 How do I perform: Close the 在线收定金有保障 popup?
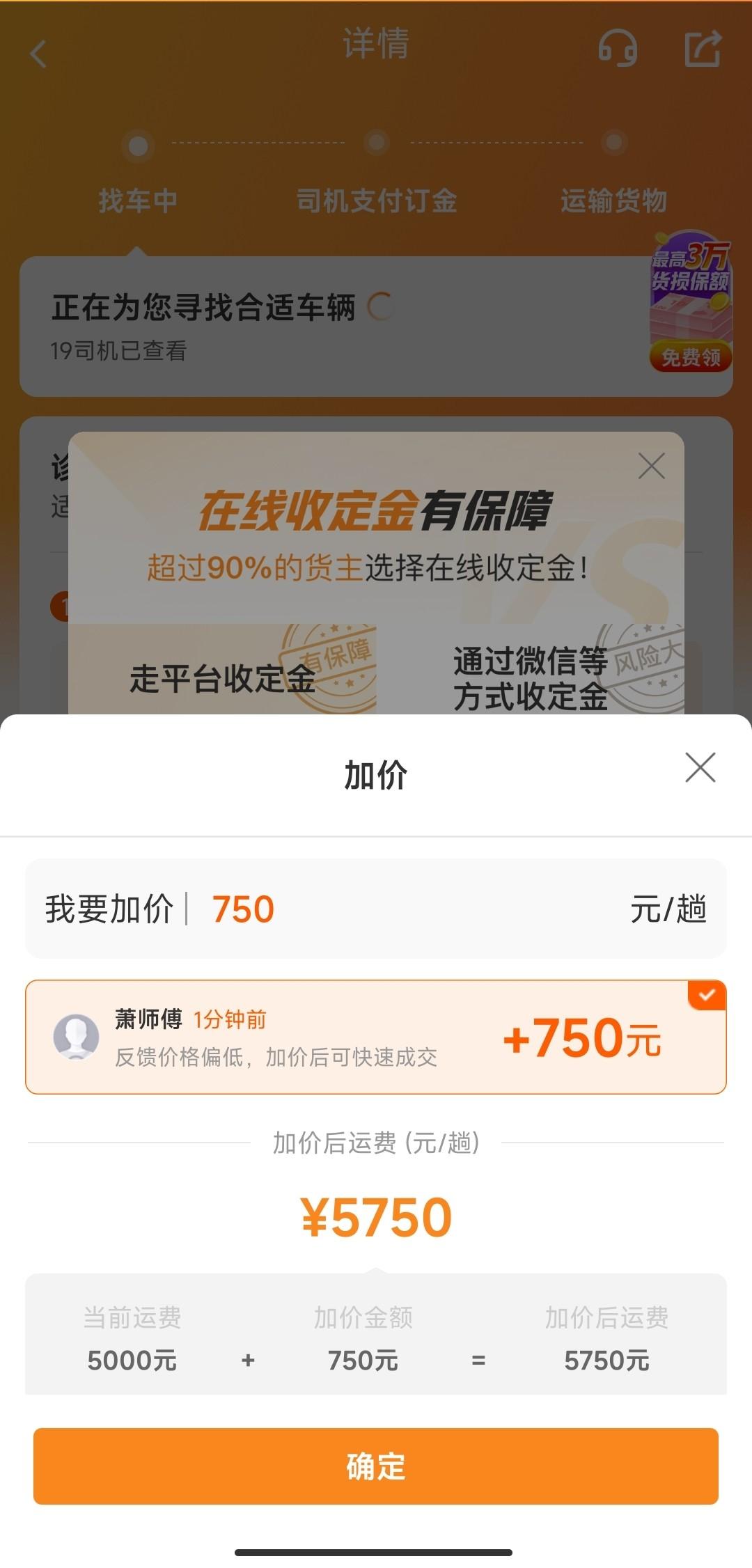pos(650,467)
